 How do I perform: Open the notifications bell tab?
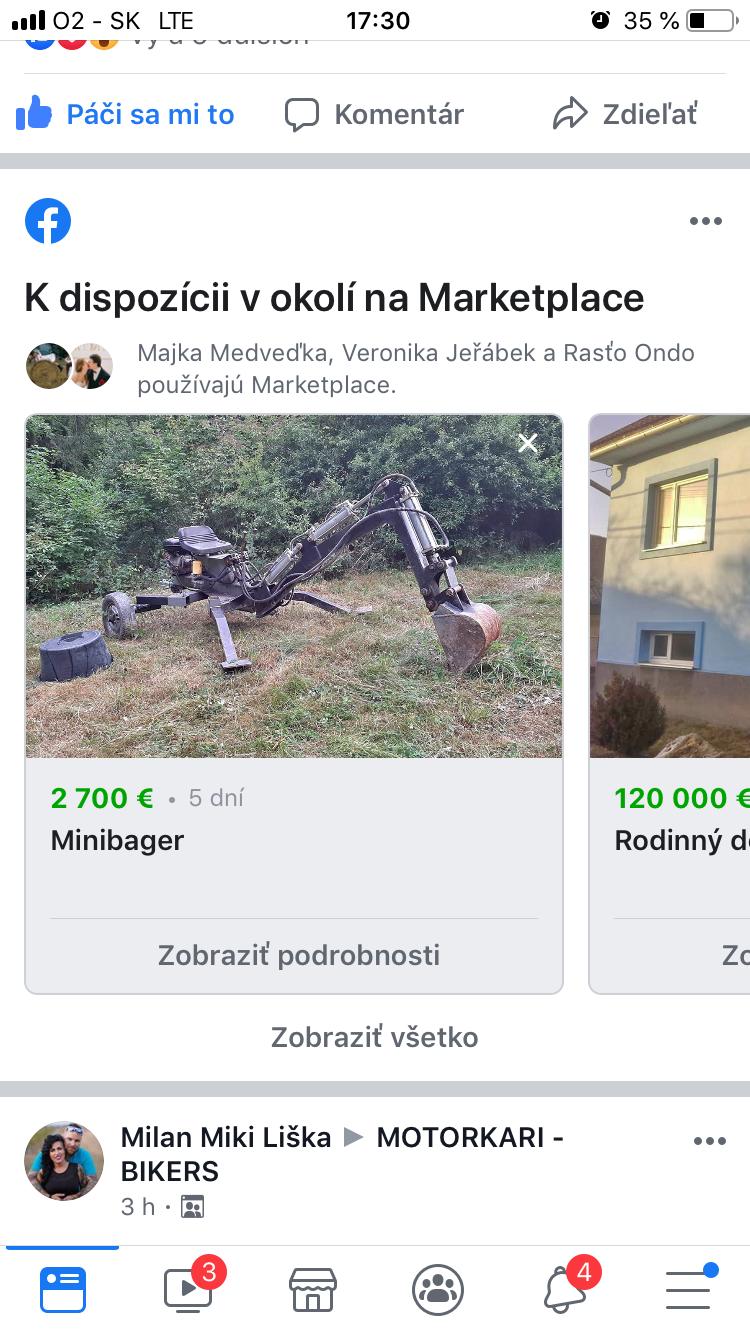click(x=564, y=1289)
